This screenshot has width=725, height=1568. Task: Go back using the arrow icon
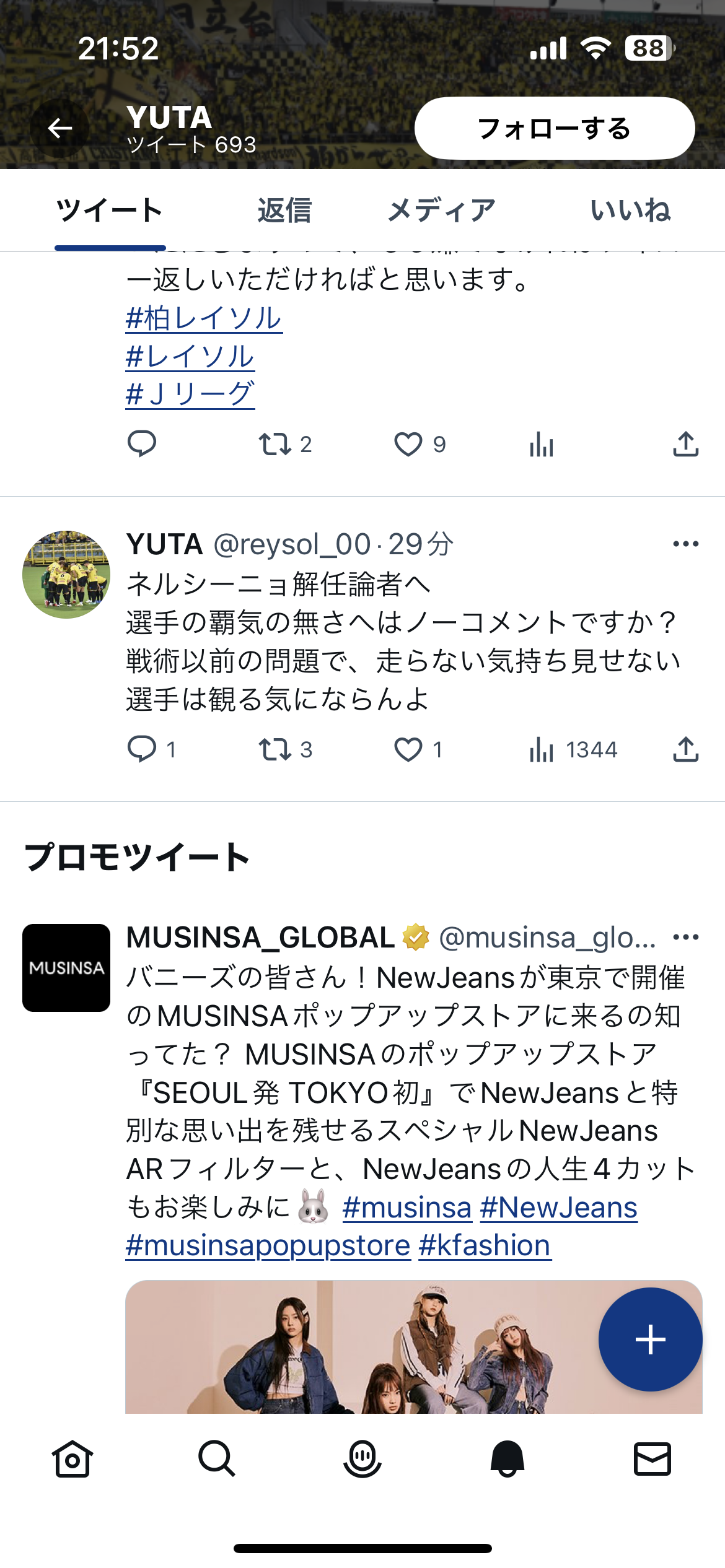coord(59,129)
